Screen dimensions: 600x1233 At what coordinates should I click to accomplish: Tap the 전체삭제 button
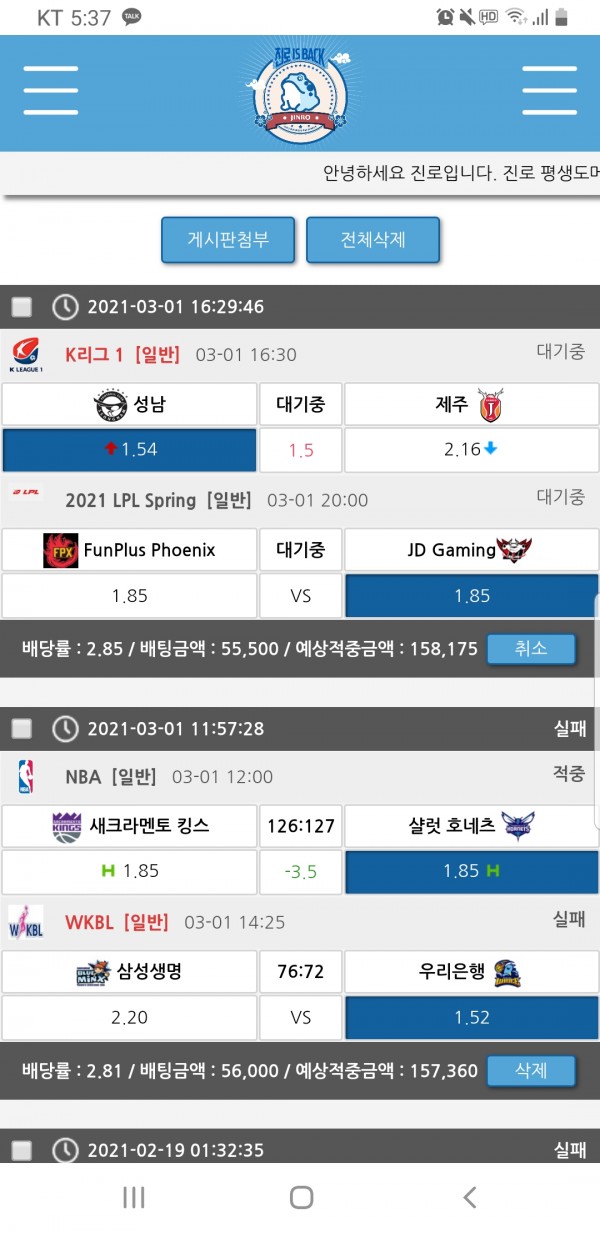[x=373, y=241]
